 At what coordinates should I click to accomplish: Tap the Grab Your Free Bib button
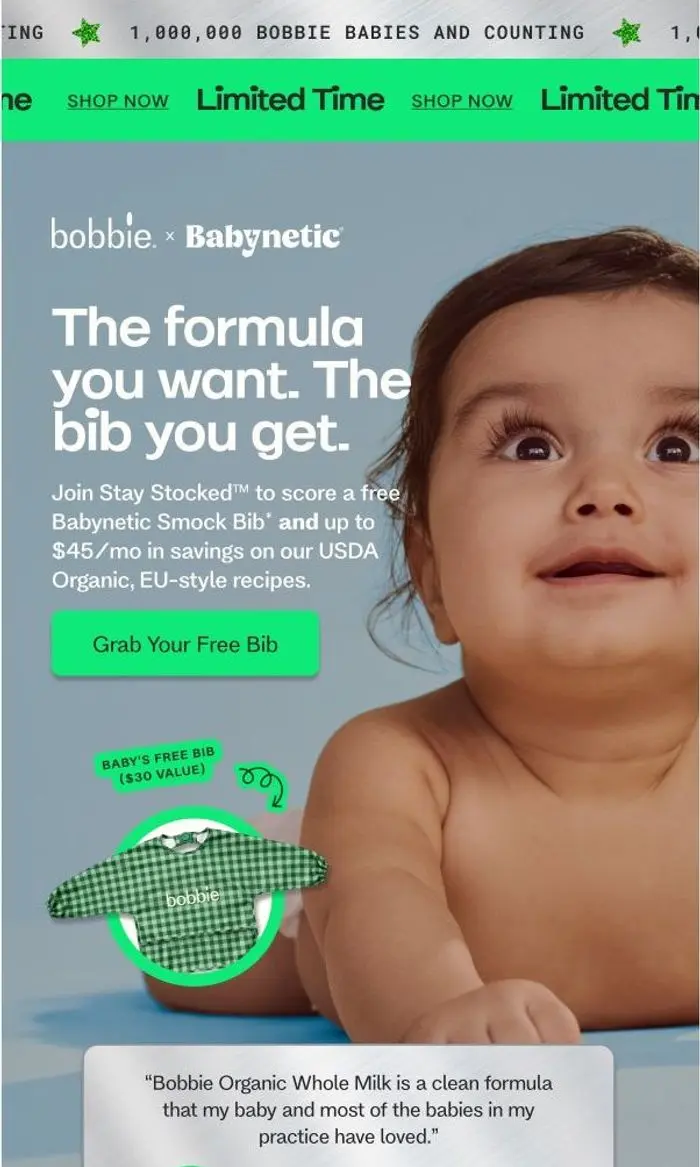pyautogui.click(x=185, y=644)
